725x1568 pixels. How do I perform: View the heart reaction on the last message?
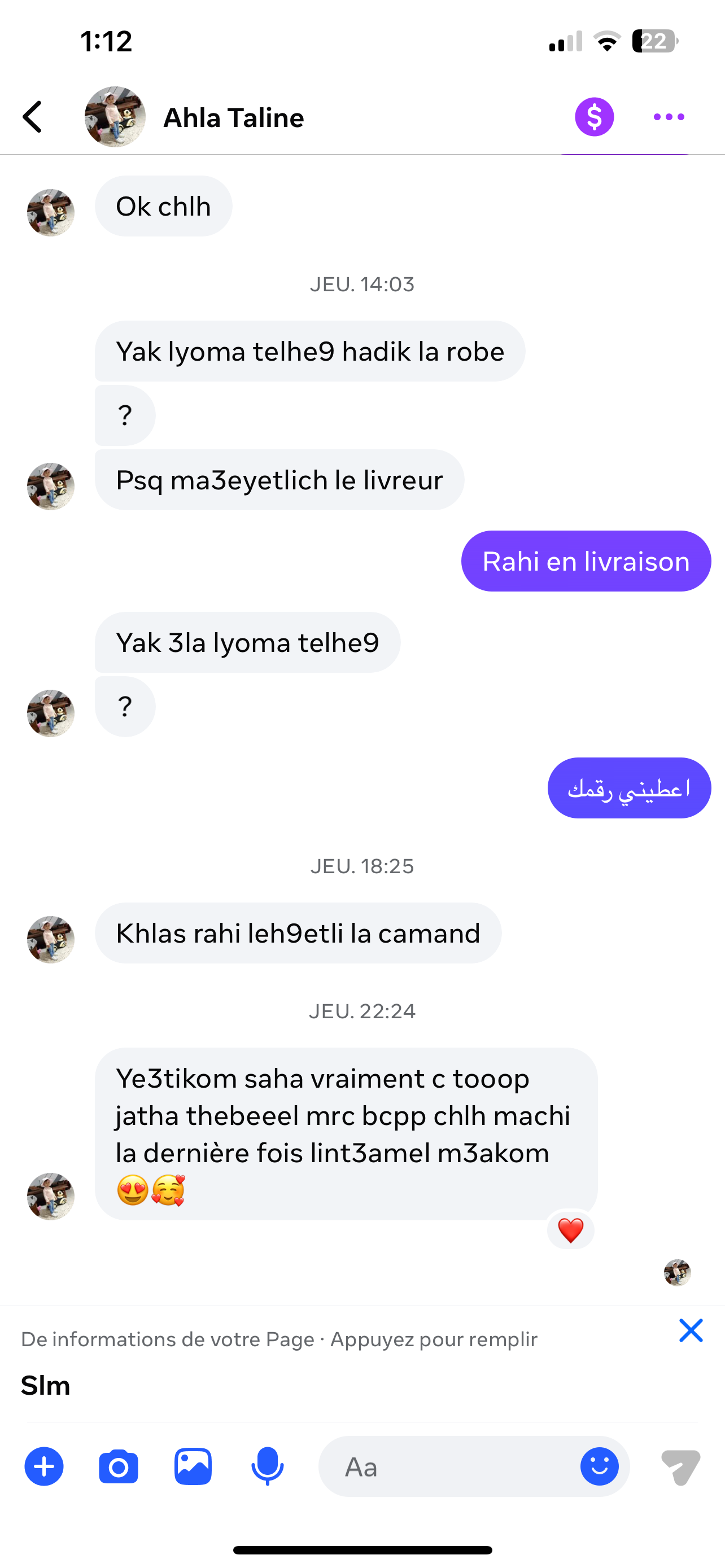click(x=570, y=1231)
